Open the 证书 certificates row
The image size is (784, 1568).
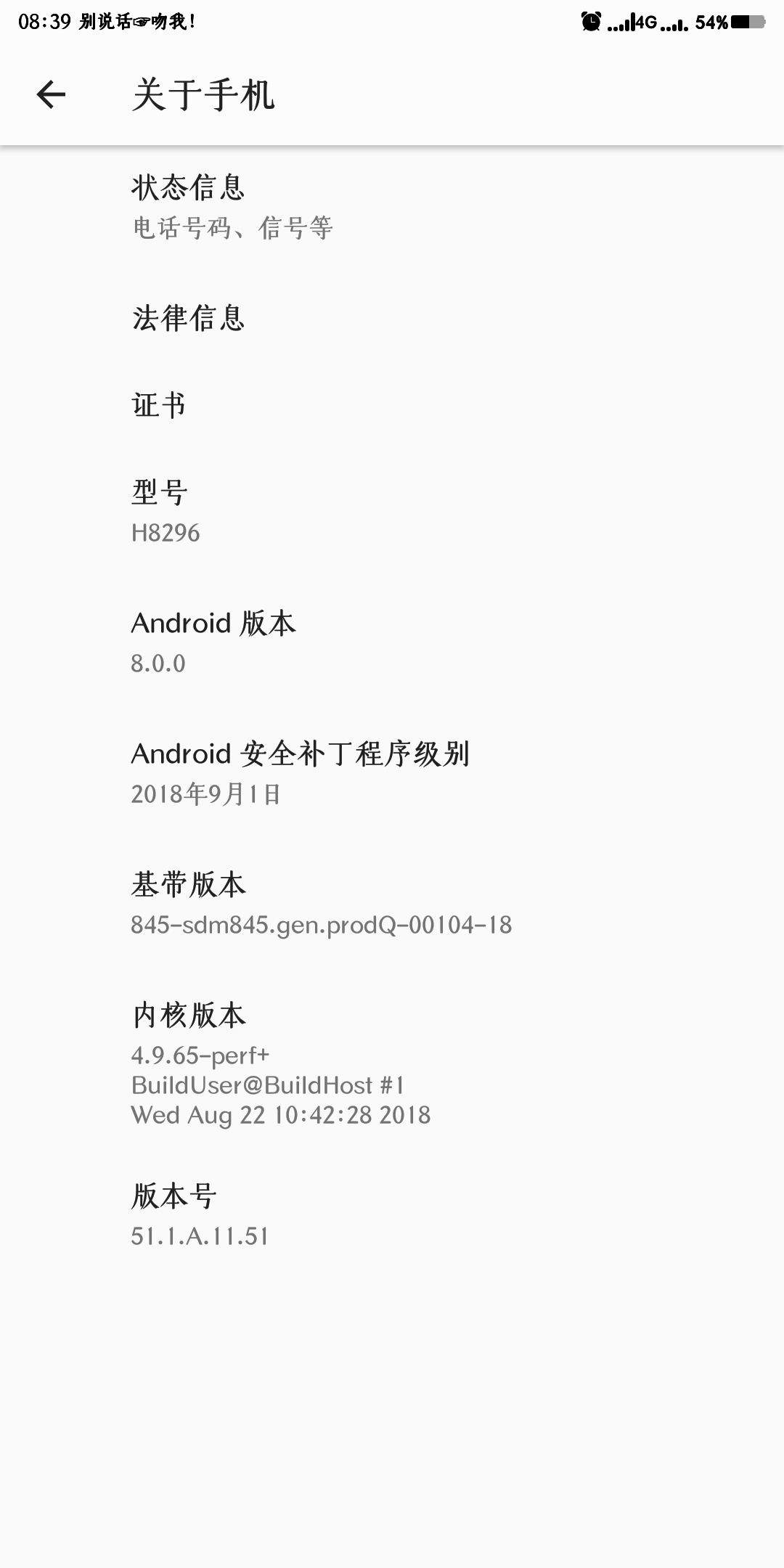click(x=392, y=405)
